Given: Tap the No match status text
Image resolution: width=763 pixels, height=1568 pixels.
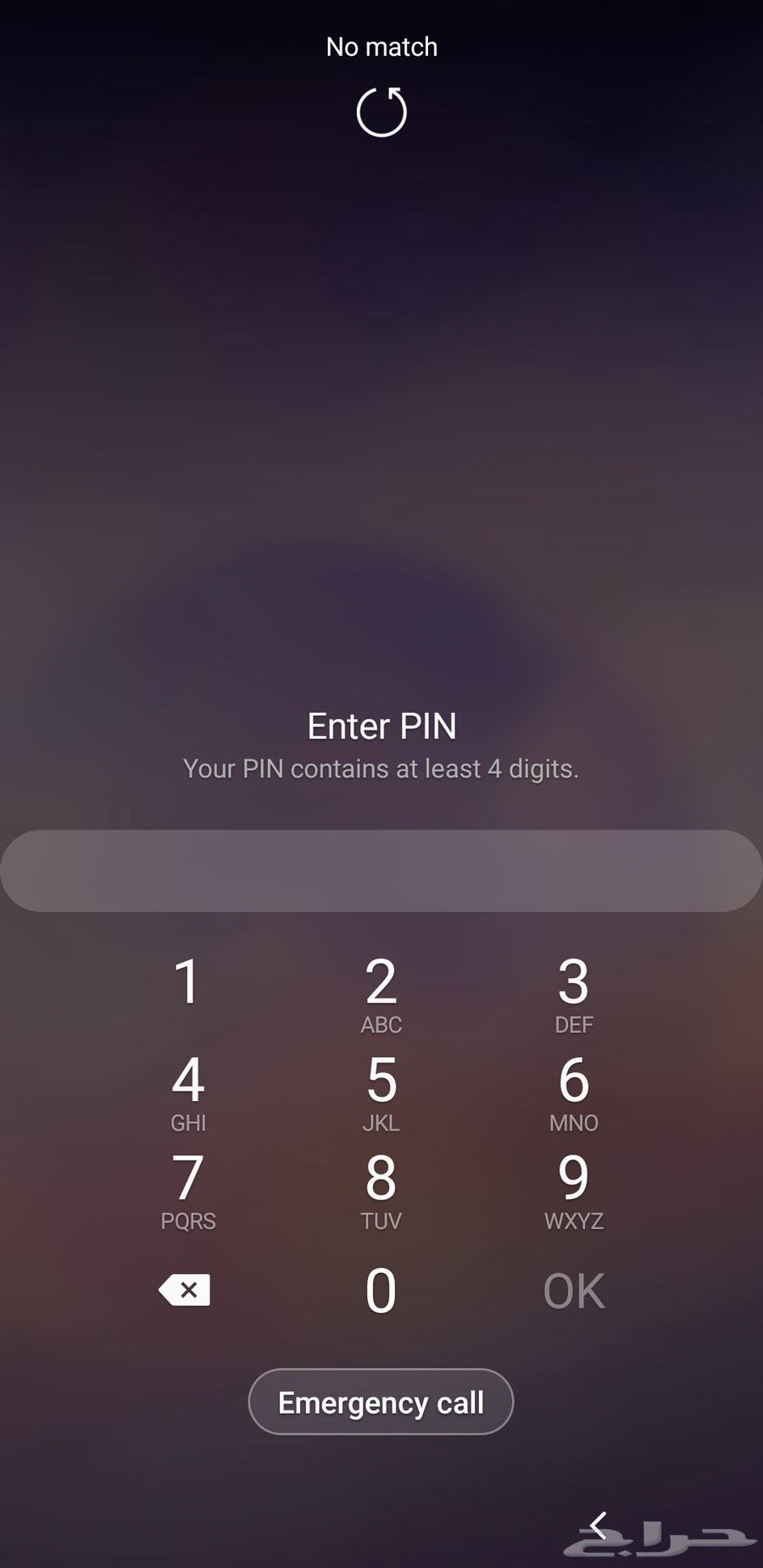Looking at the screenshot, I should 382,47.
